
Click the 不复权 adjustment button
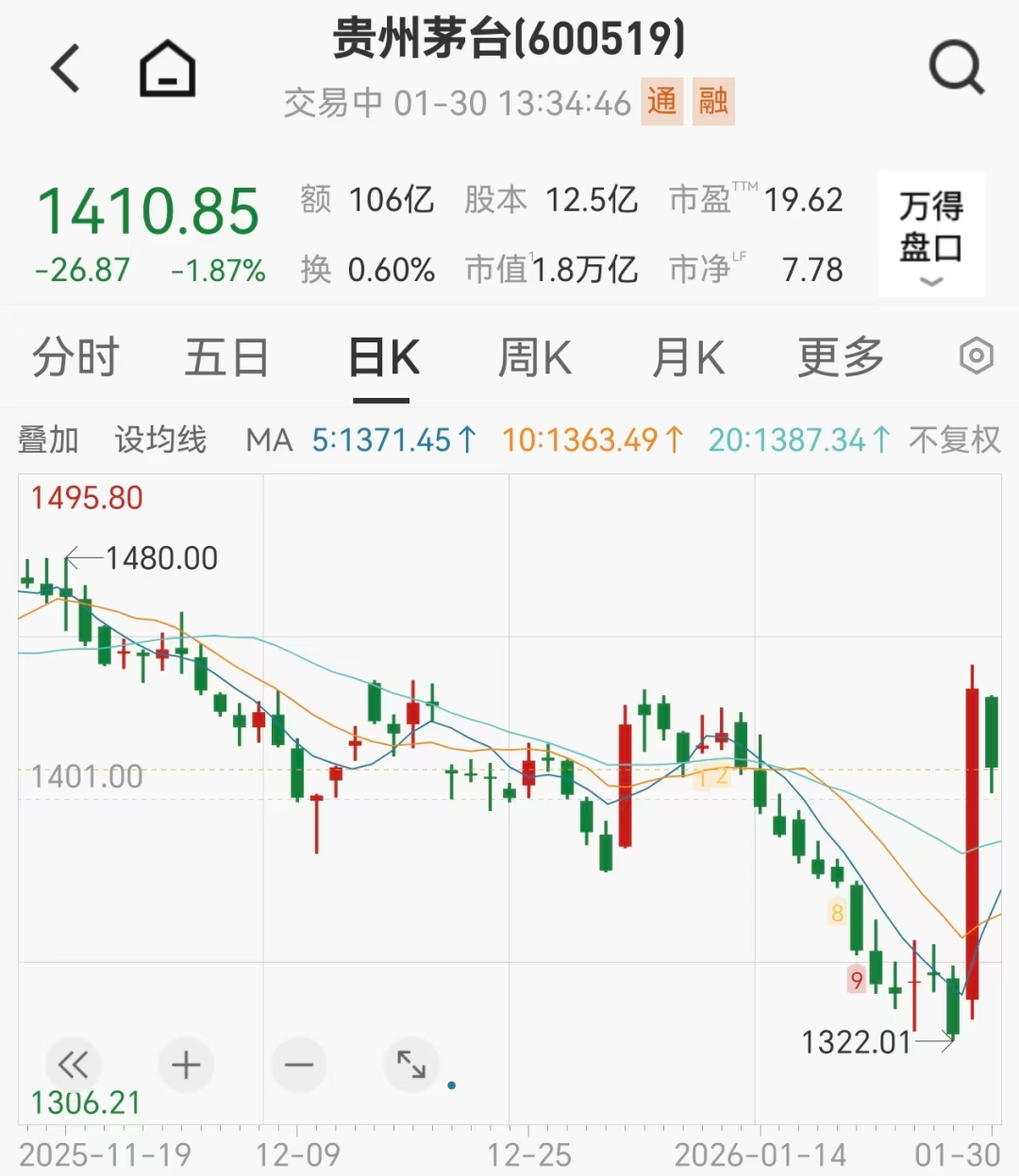pos(953,439)
